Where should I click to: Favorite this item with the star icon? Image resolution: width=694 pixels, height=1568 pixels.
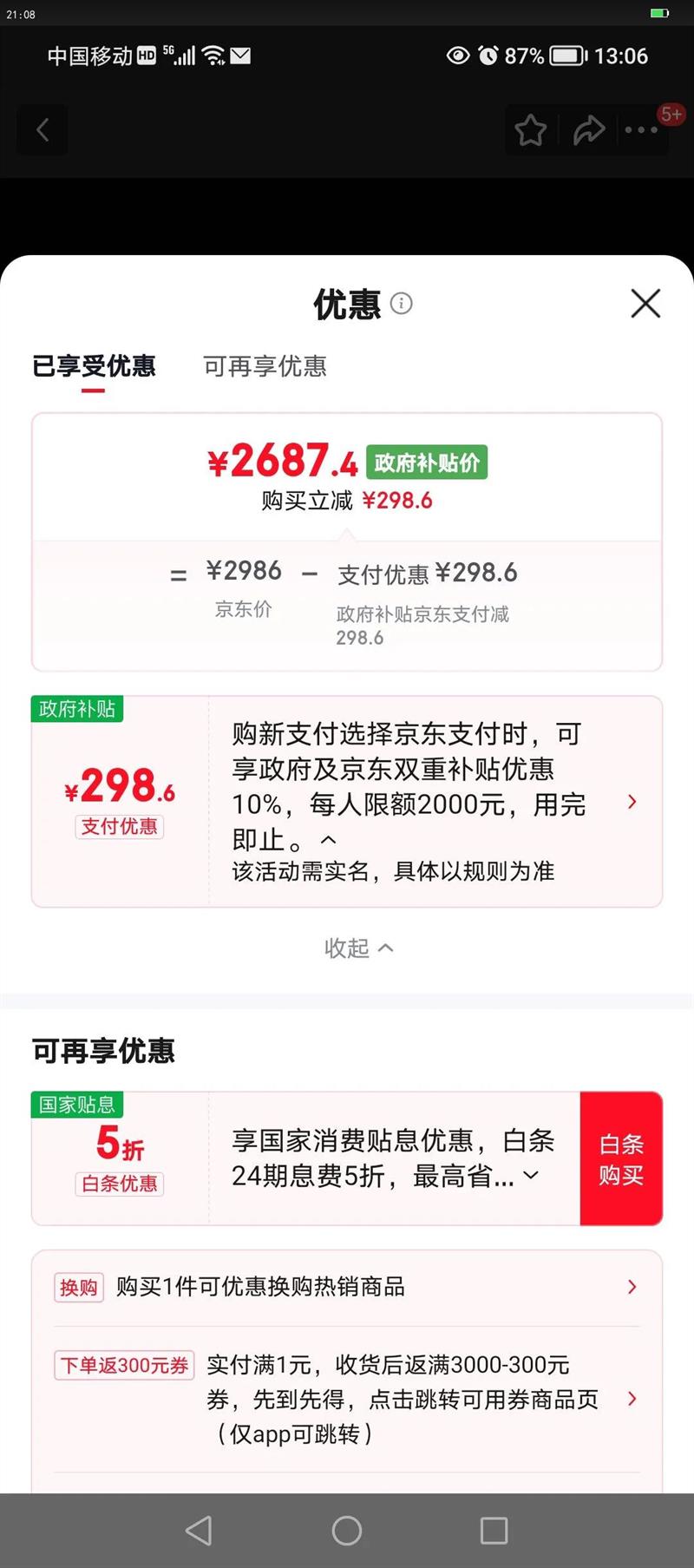pyautogui.click(x=530, y=130)
